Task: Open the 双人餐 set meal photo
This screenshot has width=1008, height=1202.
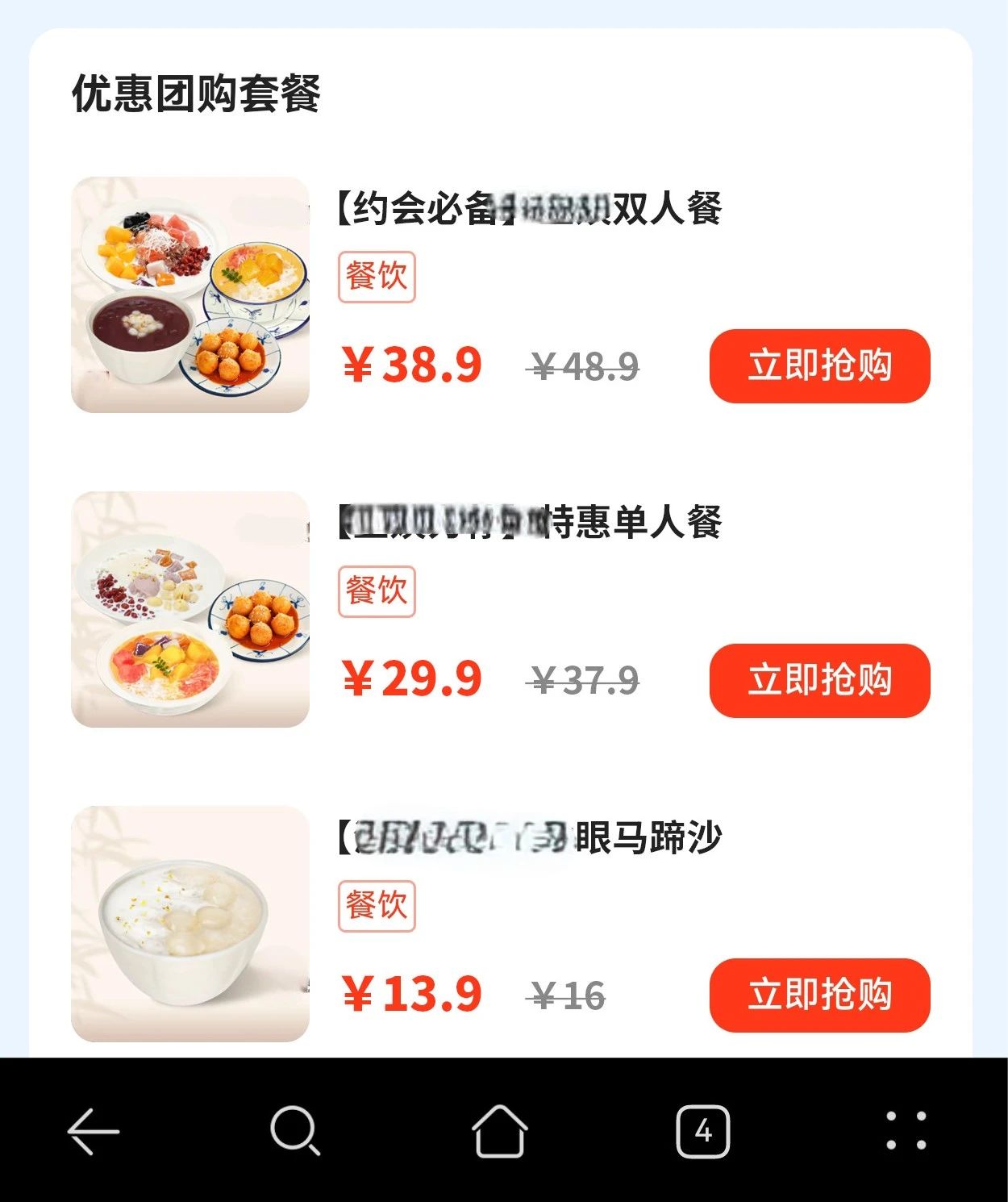Action: pyautogui.click(x=190, y=294)
